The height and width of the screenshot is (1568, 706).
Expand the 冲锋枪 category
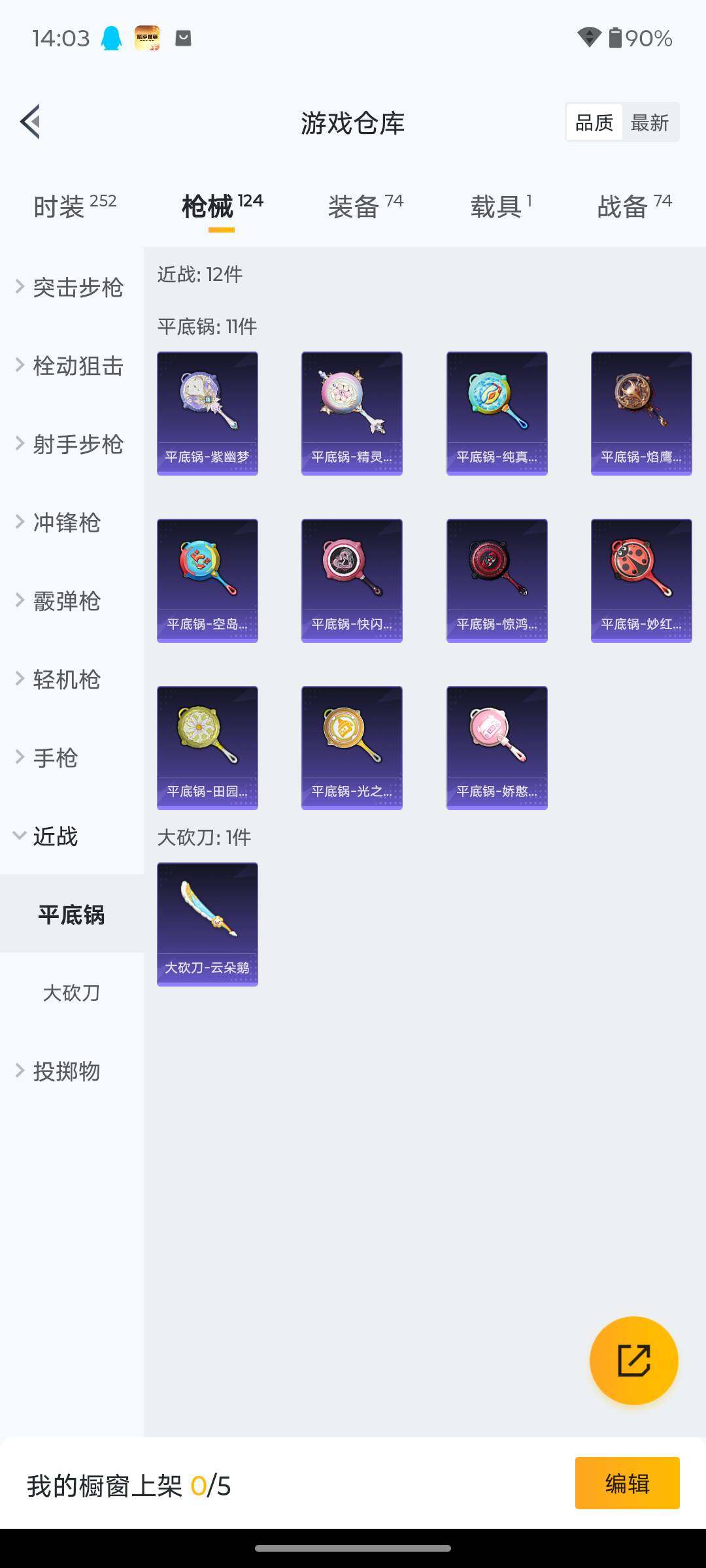[x=65, y=523]
